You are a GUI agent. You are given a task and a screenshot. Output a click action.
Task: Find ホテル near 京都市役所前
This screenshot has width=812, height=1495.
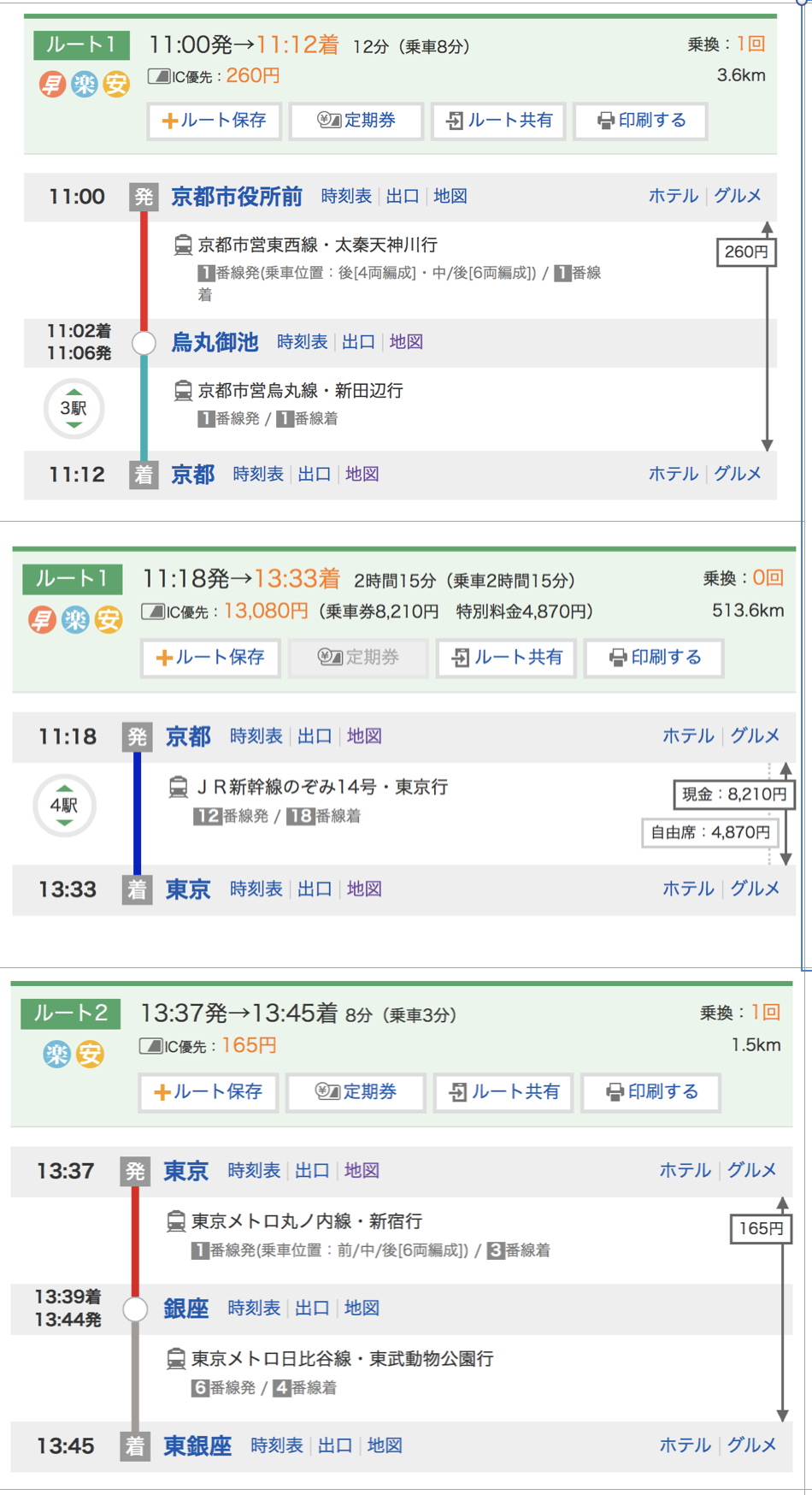click(674, 196)
